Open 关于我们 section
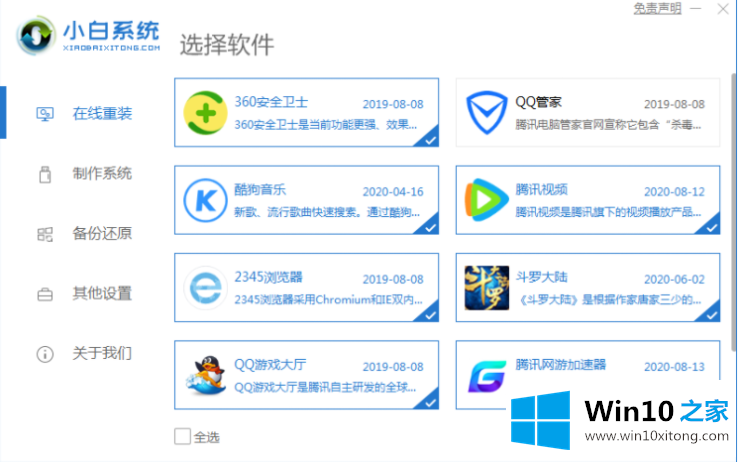741x462 pixels. [x=101, y=353]
